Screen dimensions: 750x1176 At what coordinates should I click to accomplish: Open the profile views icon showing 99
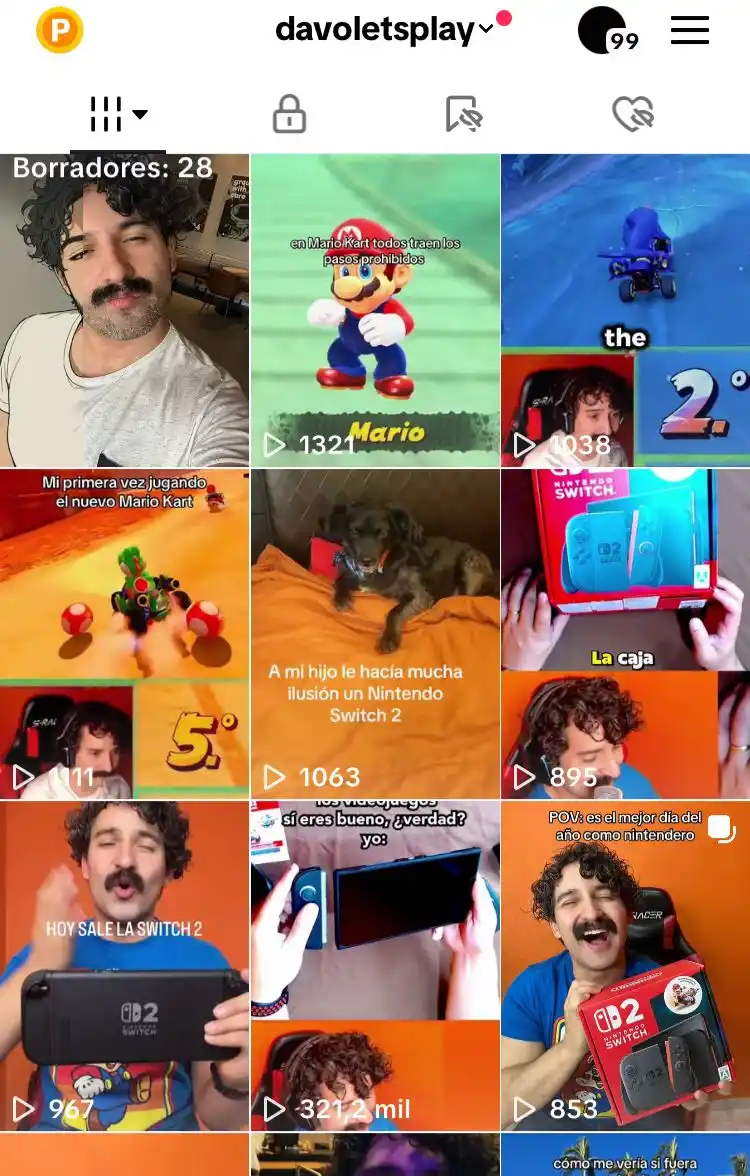click(606, 31)
